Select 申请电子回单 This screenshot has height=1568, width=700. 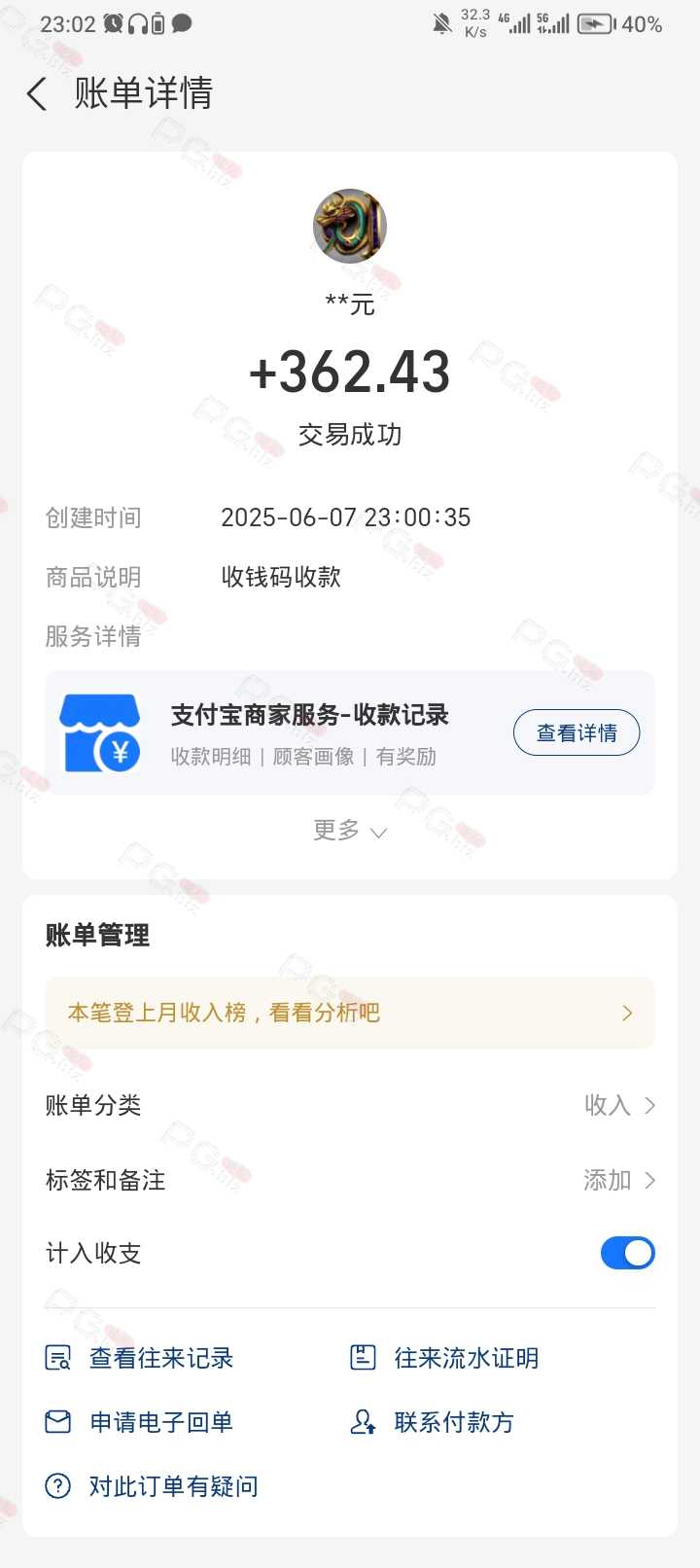click(140, 1422)
